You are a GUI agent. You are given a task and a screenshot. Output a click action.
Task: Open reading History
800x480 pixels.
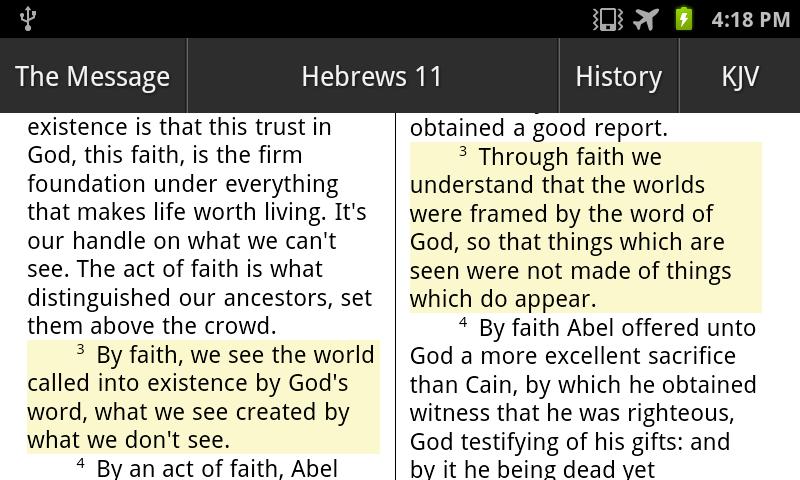coord(618,77)
